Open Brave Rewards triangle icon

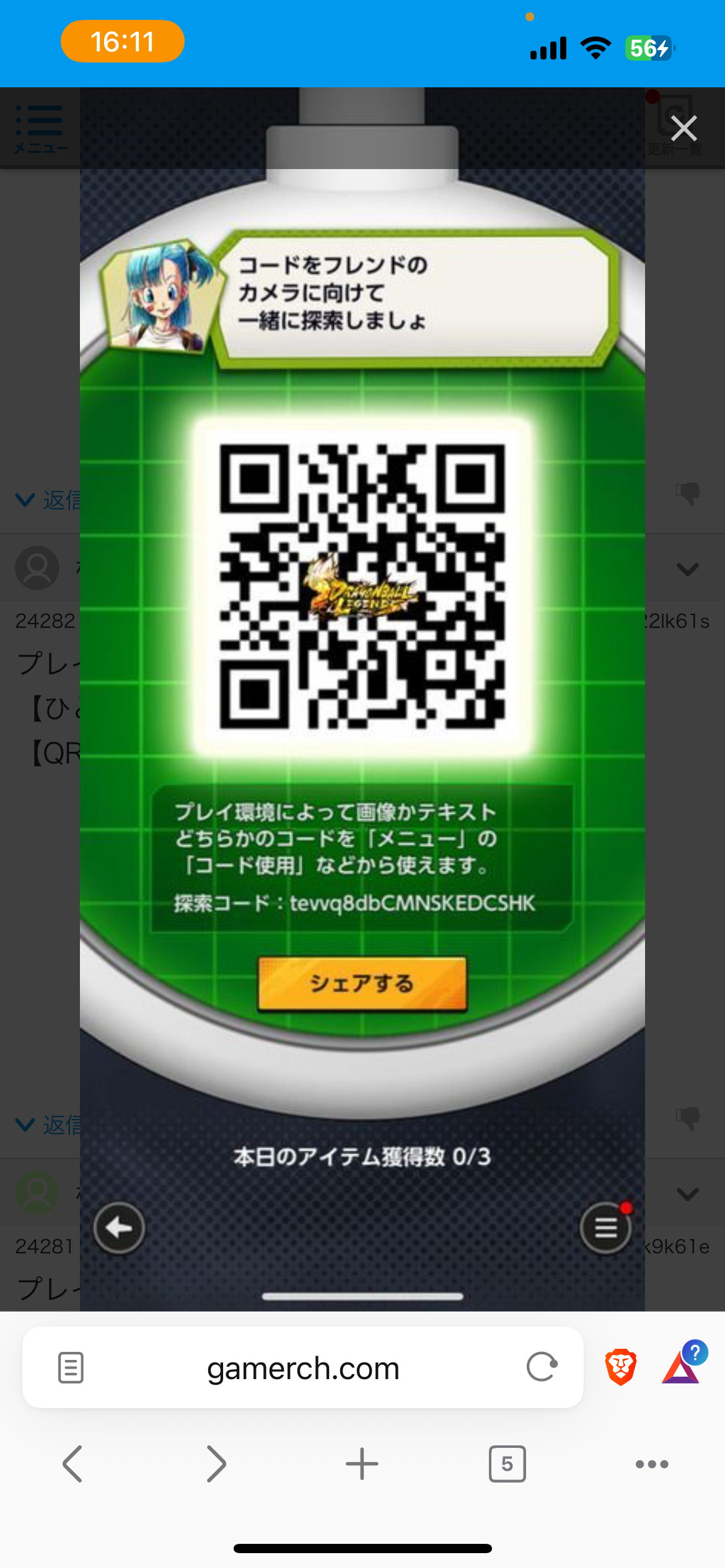[x=681, y=1367]
